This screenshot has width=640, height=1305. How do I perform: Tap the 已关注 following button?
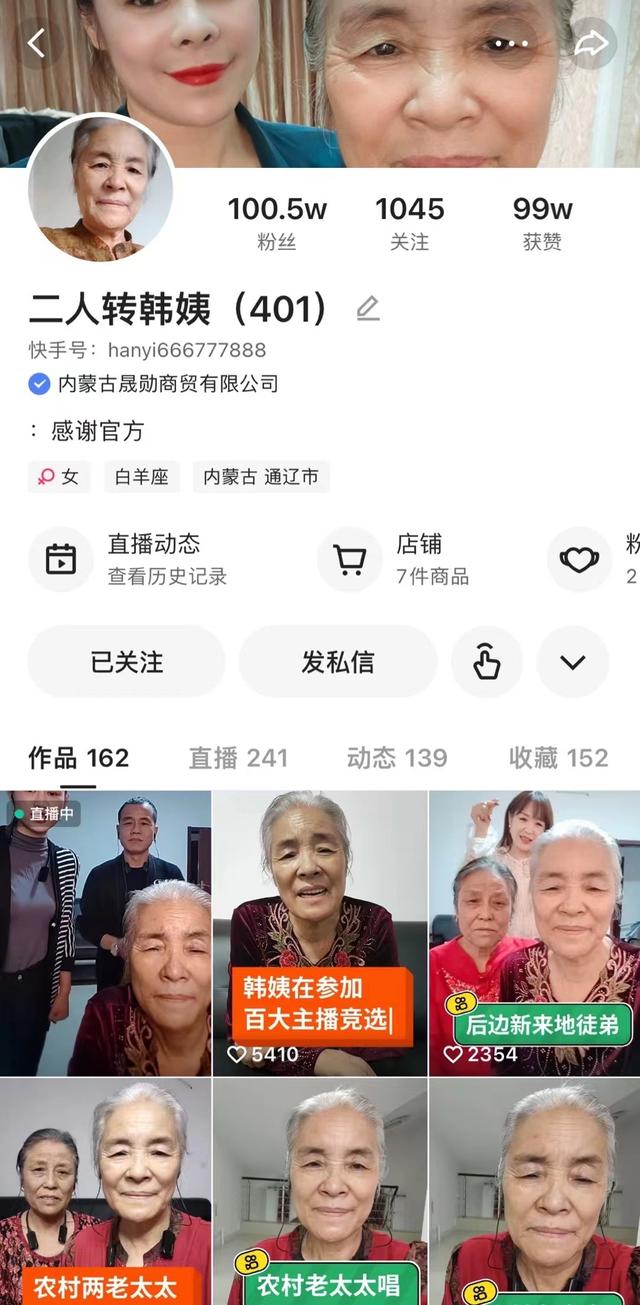tap(126, 662)
